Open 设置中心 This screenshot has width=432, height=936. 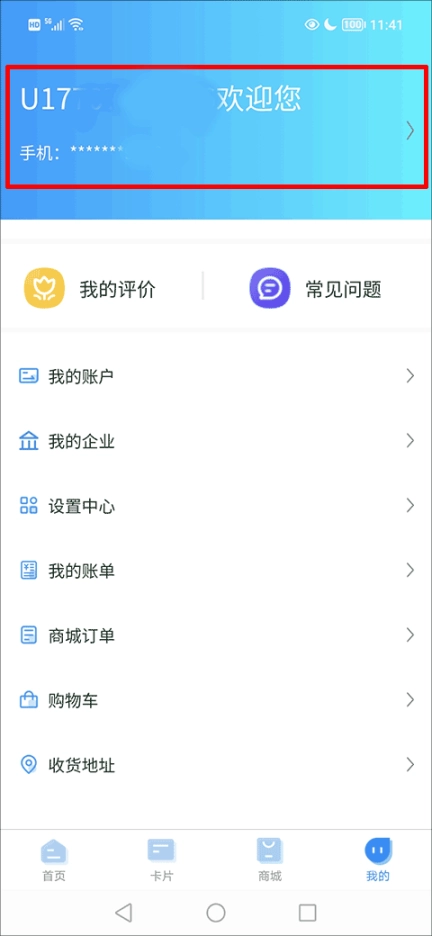[x=216, y=506]
